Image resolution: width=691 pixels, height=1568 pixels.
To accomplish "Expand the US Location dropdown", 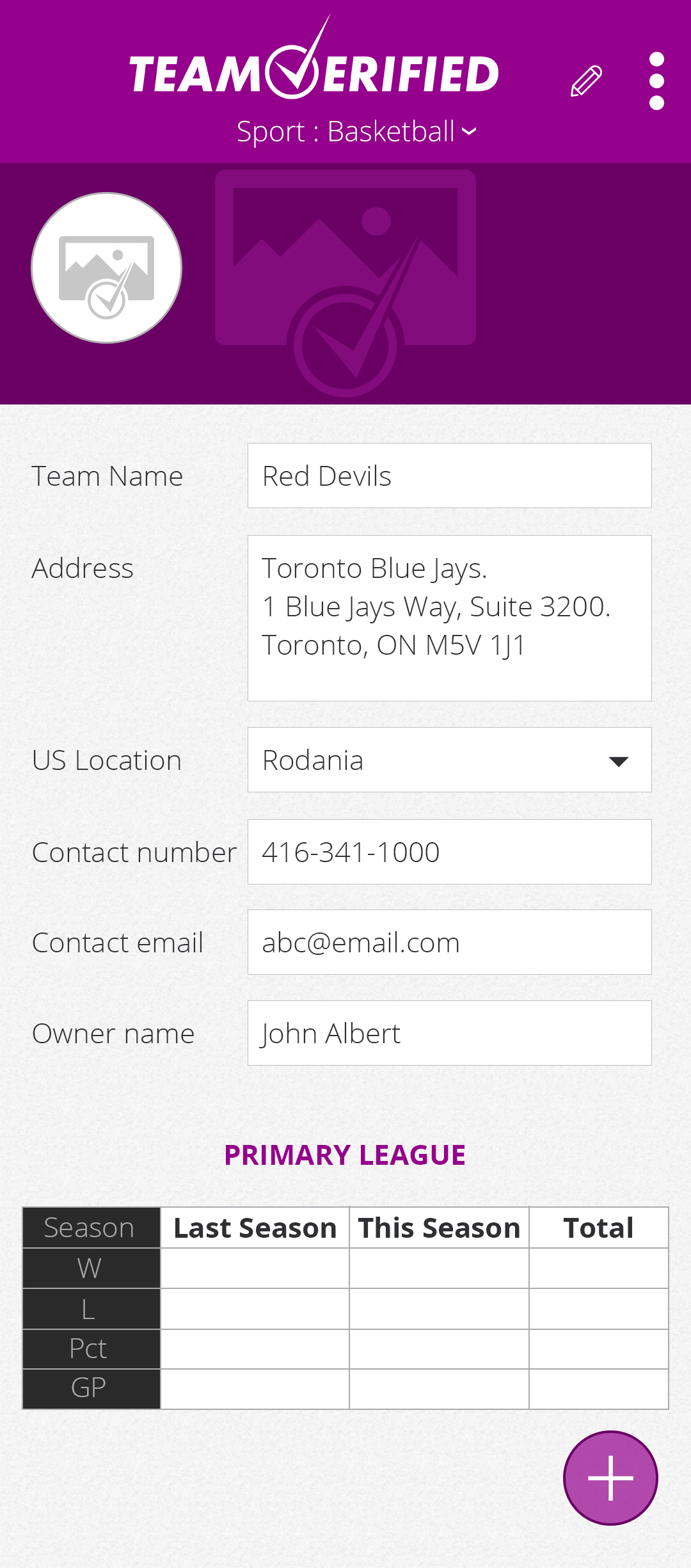I will click(449, 760).
